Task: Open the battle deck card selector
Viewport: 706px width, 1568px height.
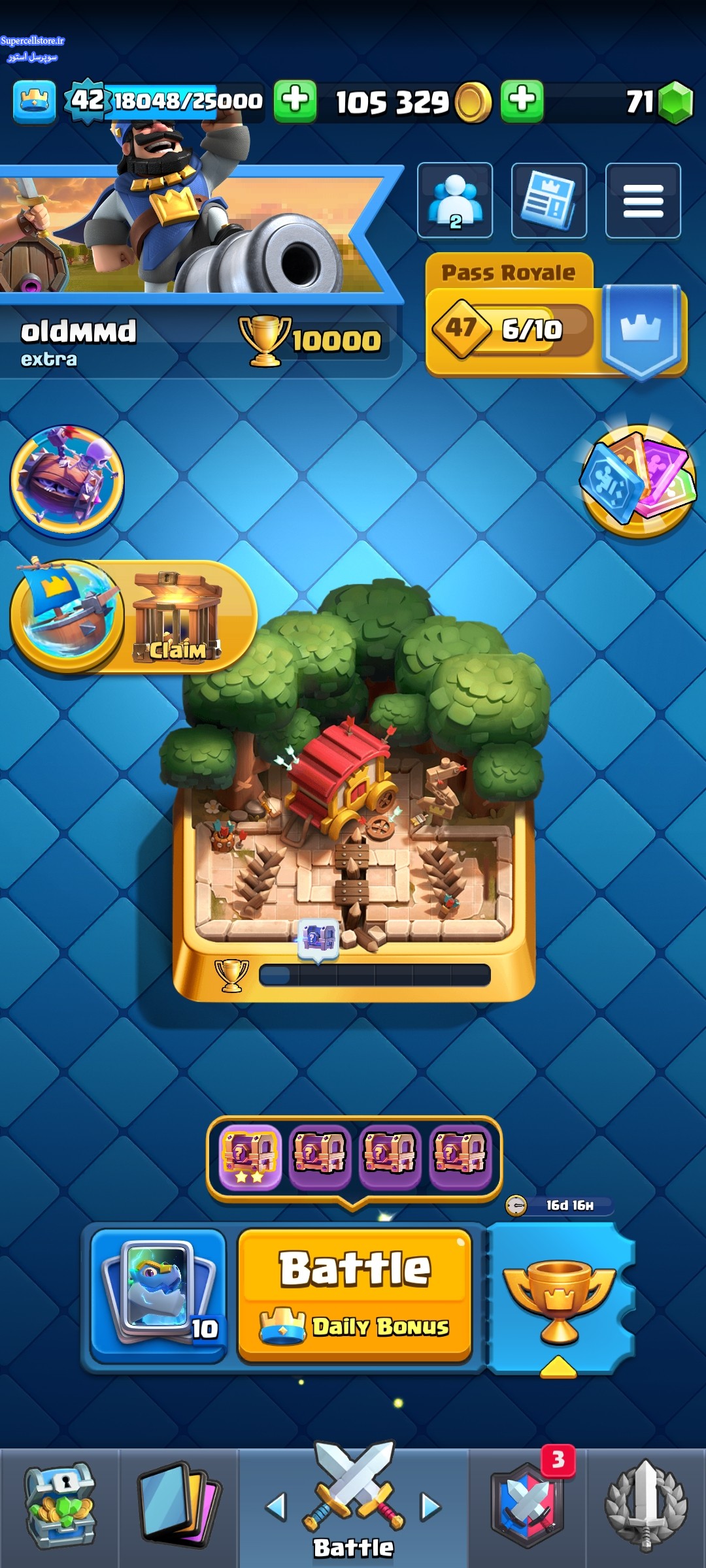Action: (x=159, y=1295)
